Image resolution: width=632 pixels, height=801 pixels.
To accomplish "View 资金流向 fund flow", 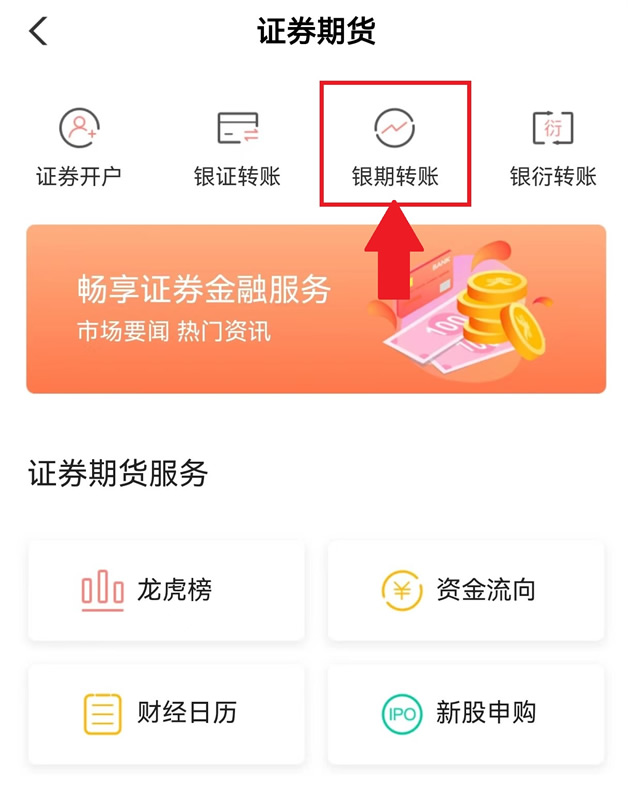I will point(466,590).
